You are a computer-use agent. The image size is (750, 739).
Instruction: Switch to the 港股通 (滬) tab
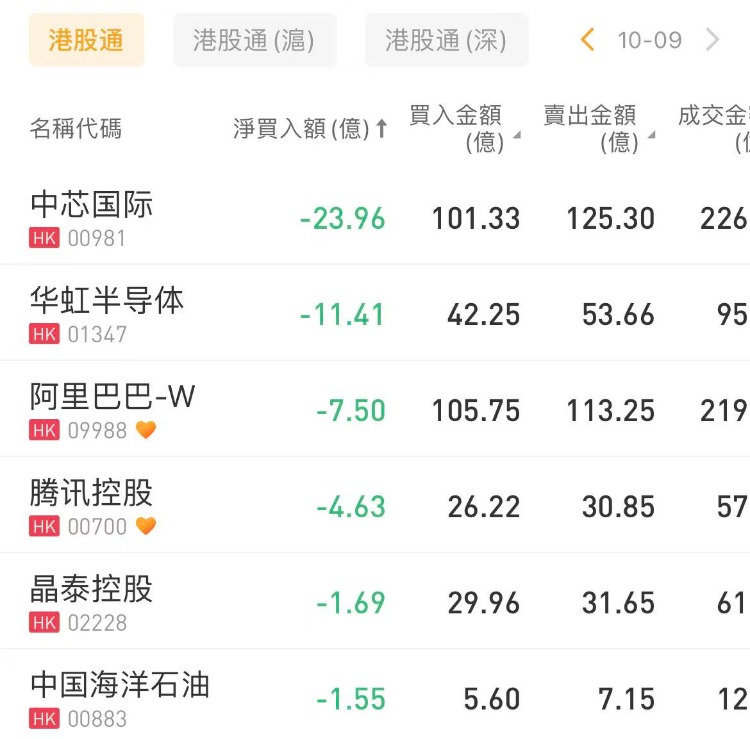[x=254, y=40]
